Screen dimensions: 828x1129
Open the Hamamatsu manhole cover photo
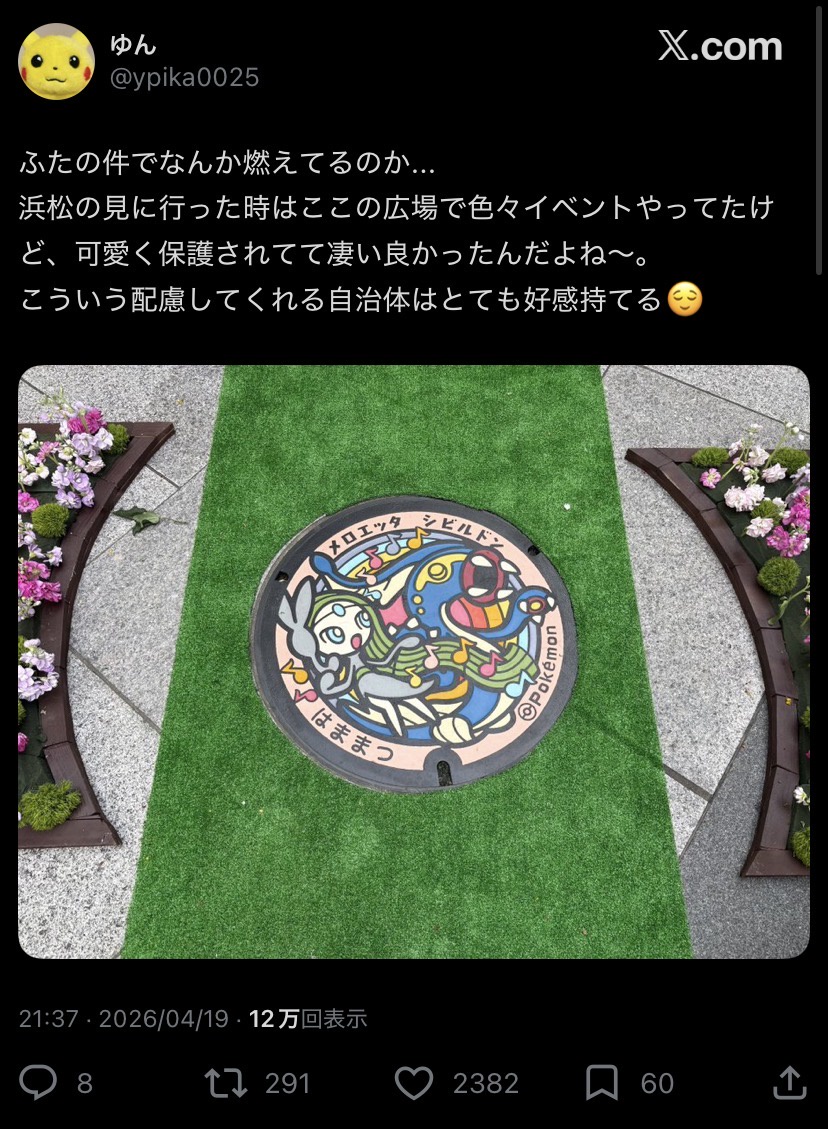(x=414, y=661)
